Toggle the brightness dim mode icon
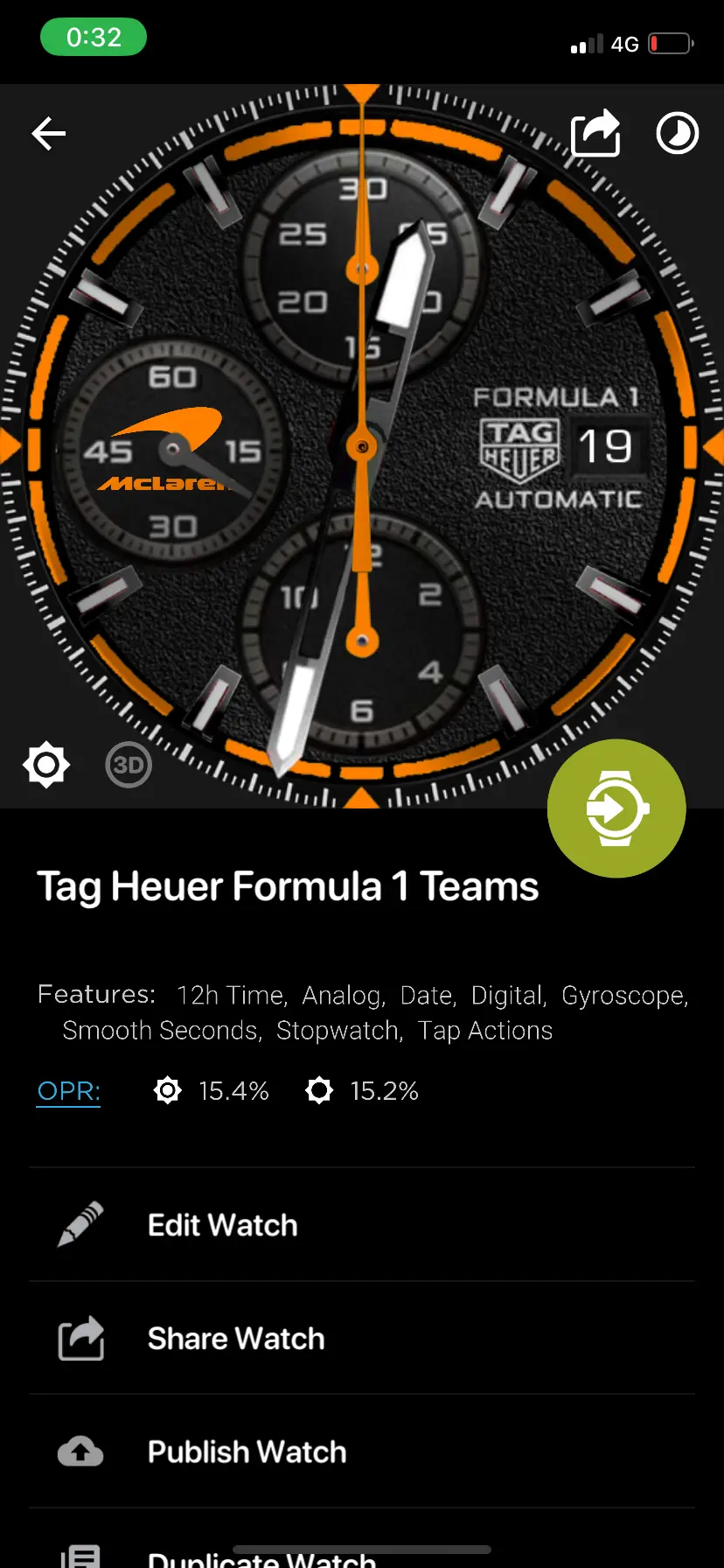This screenshot has height=1568, width=724. pyautogui.click(x=46, y=766)
